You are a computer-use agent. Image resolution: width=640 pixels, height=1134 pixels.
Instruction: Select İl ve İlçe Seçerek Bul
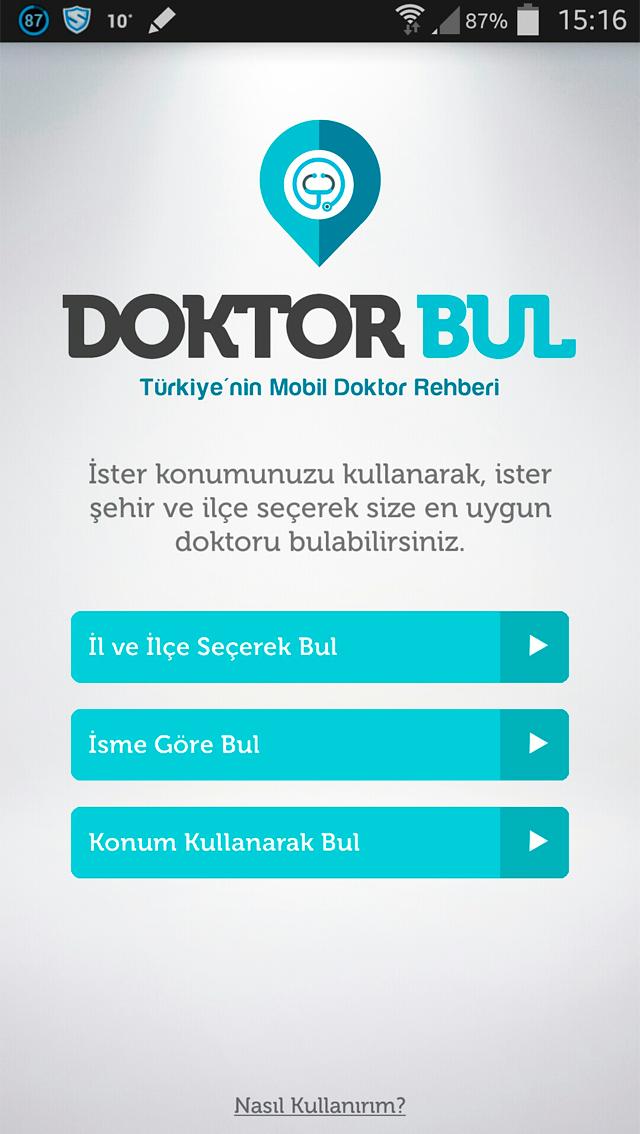[x=319, y=647]
